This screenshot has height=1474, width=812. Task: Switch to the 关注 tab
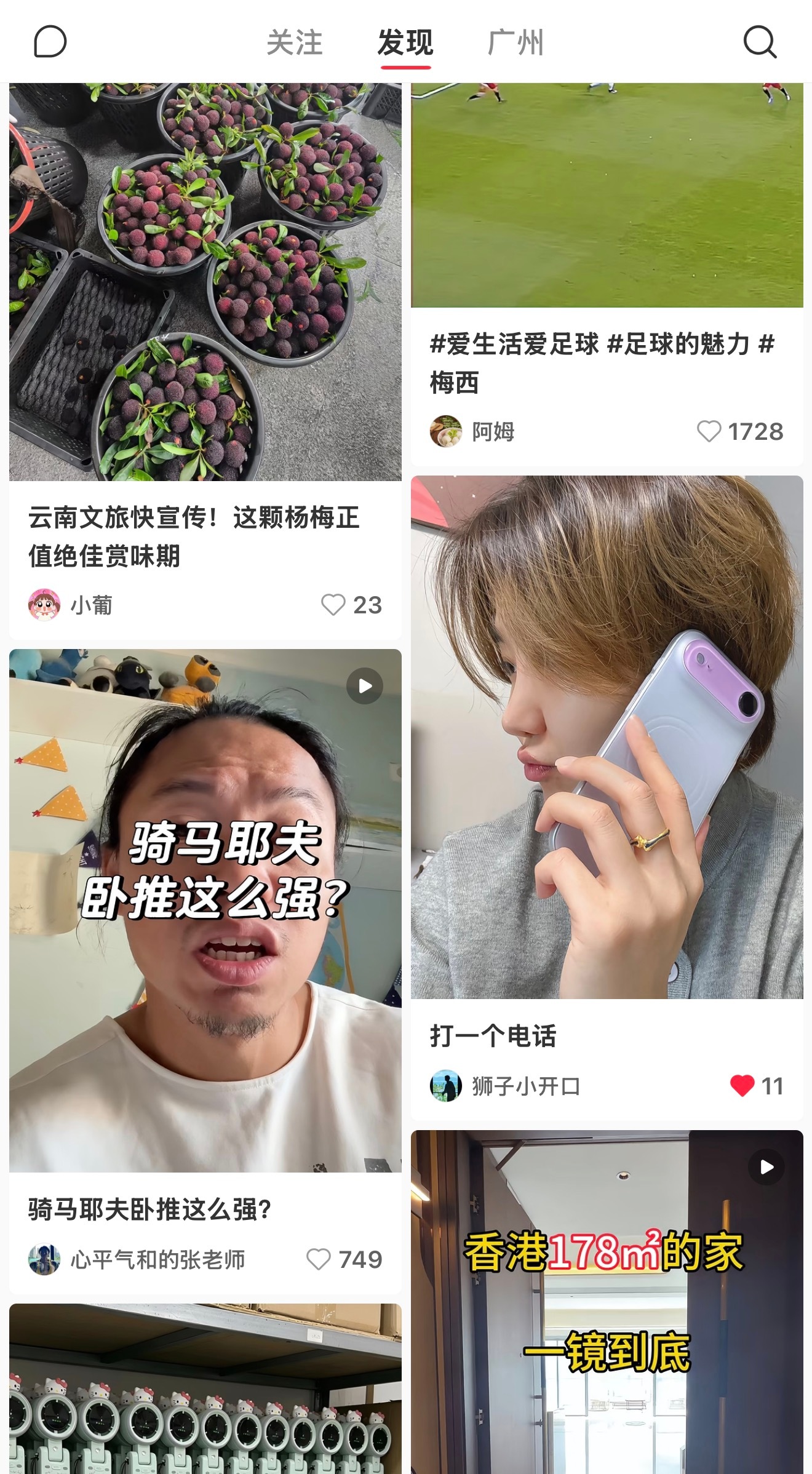[294, 42]
